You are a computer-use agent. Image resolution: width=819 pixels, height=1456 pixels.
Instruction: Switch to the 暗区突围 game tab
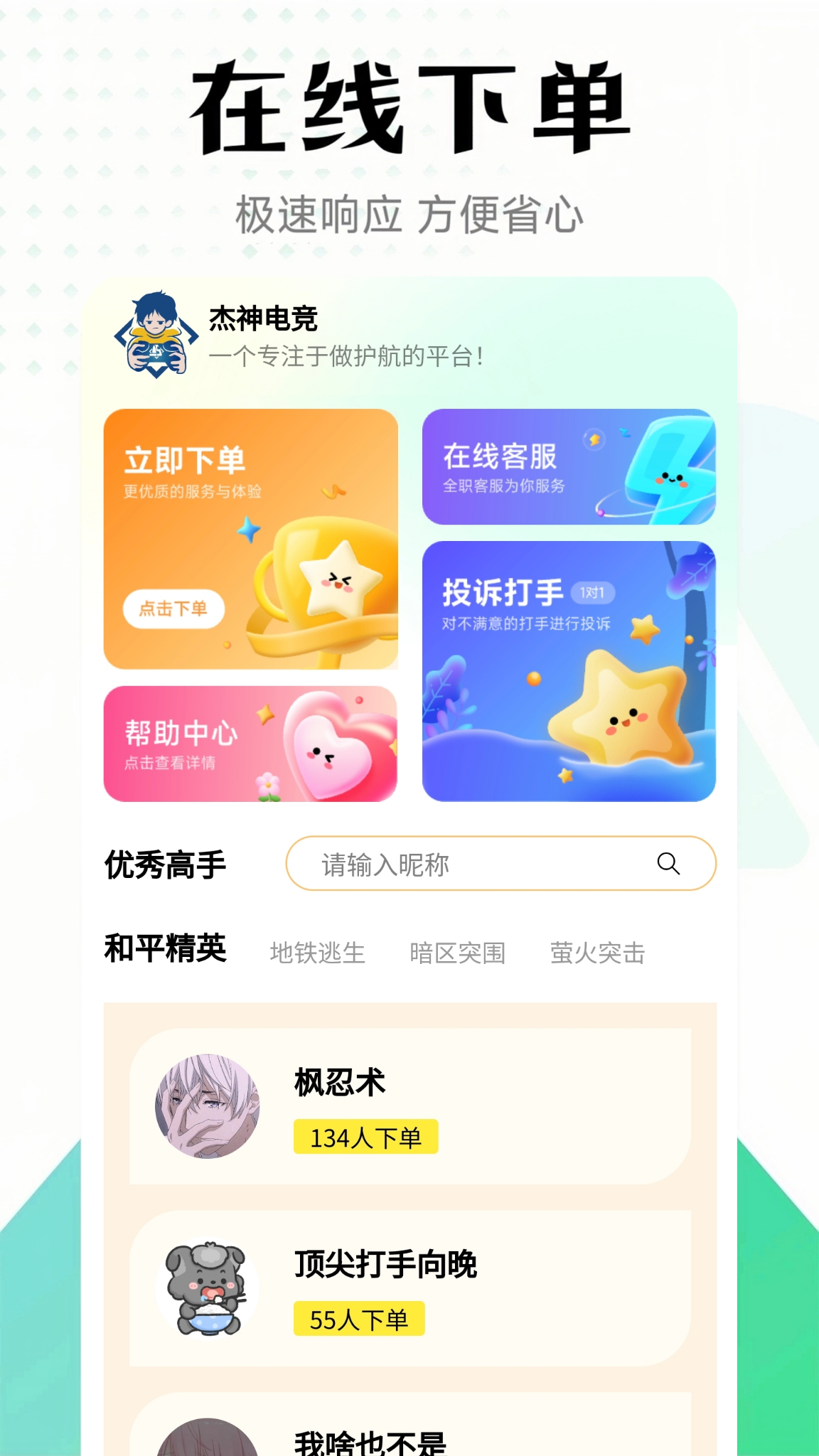coord(458,953)
